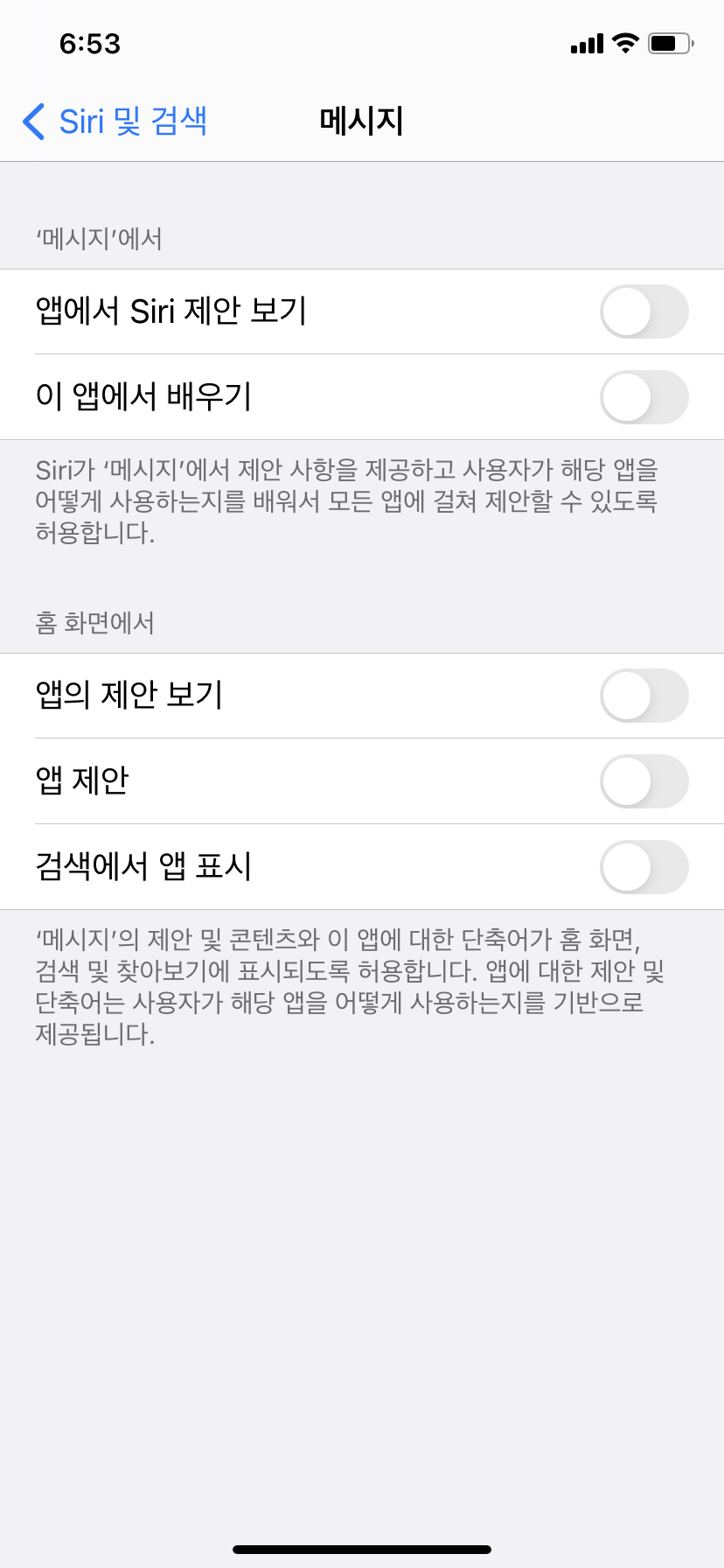Turn on 이 앱에서 배우기
This screenshot has height=1568, width=724.
point(644,397)
